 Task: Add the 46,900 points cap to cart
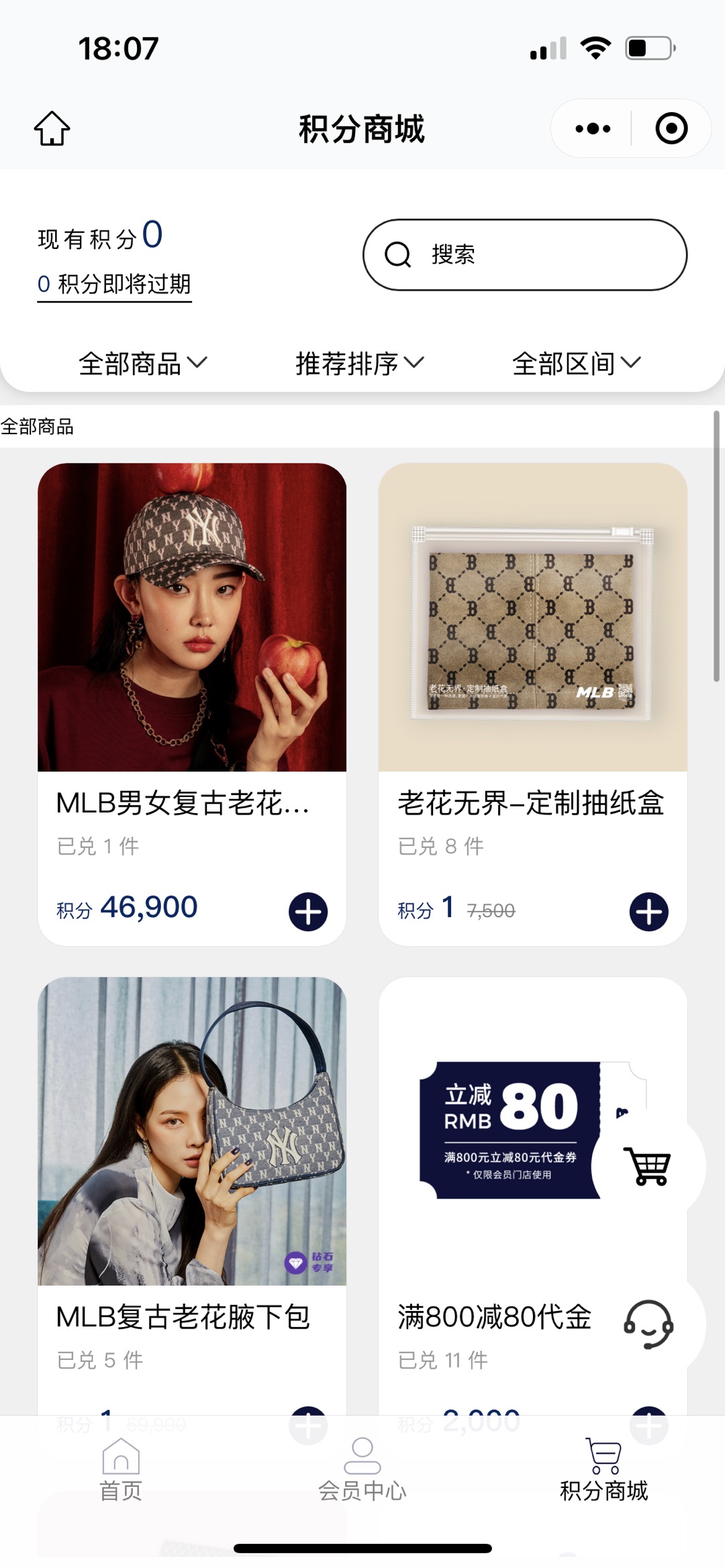tap(308, 912)
